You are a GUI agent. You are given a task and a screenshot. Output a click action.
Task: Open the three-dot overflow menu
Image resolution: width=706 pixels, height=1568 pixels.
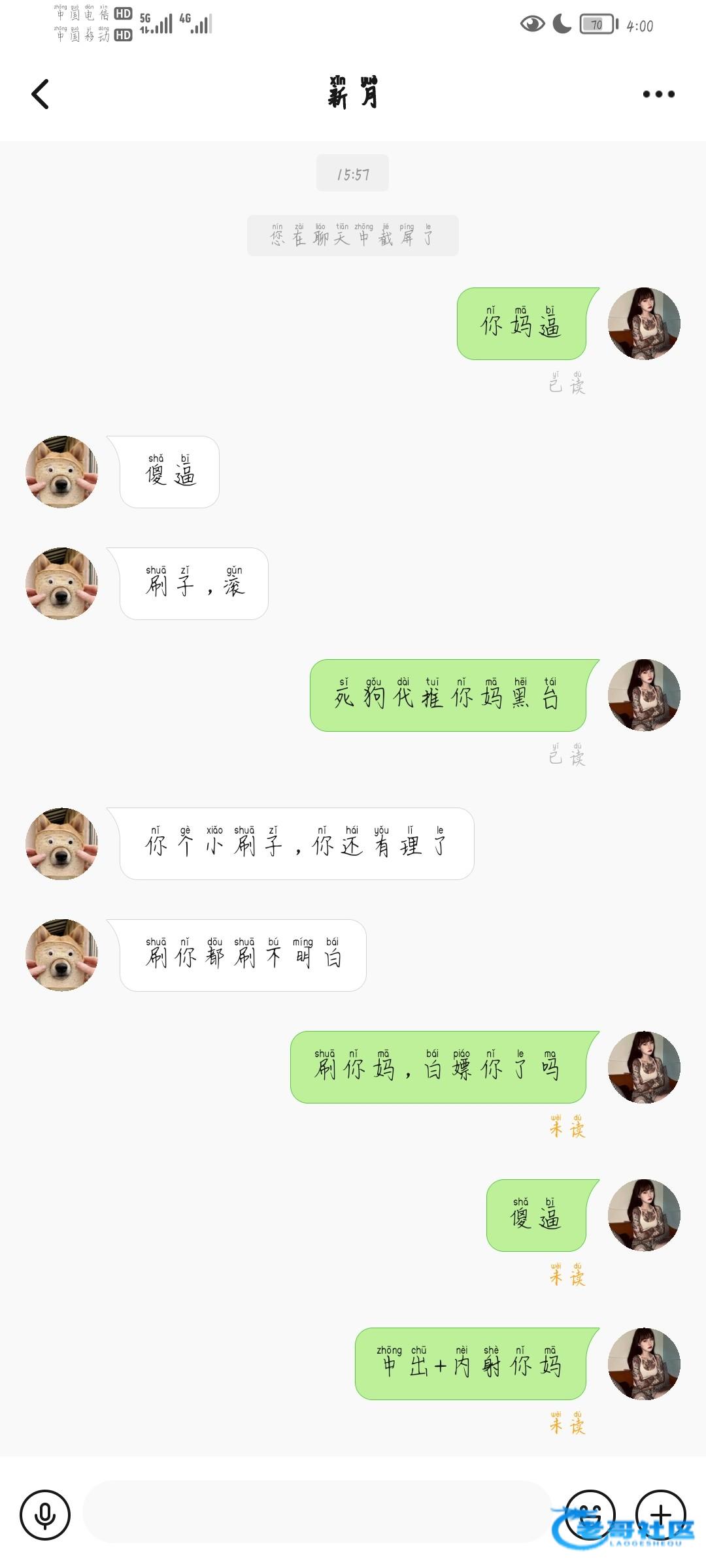658,94
